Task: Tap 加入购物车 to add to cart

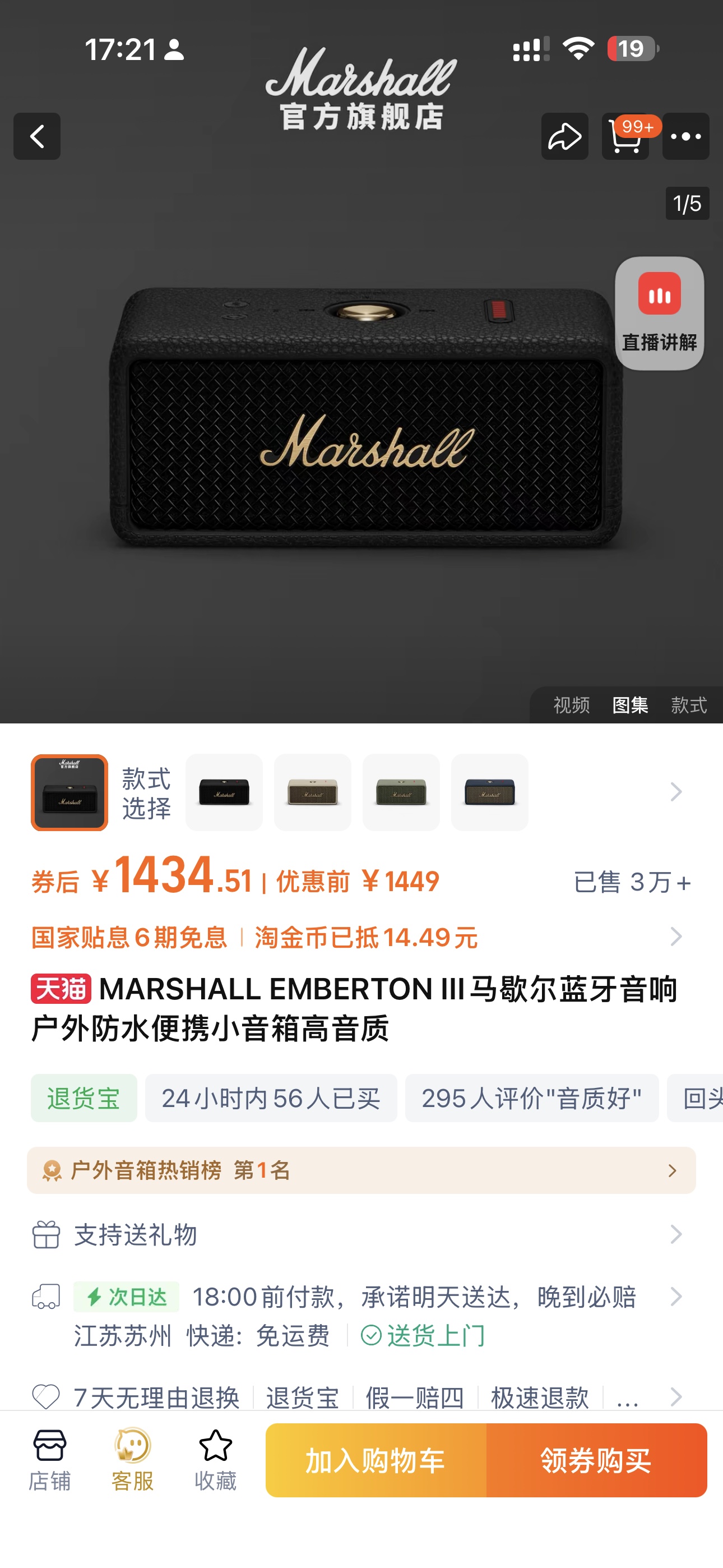Action: (376, 1460)
